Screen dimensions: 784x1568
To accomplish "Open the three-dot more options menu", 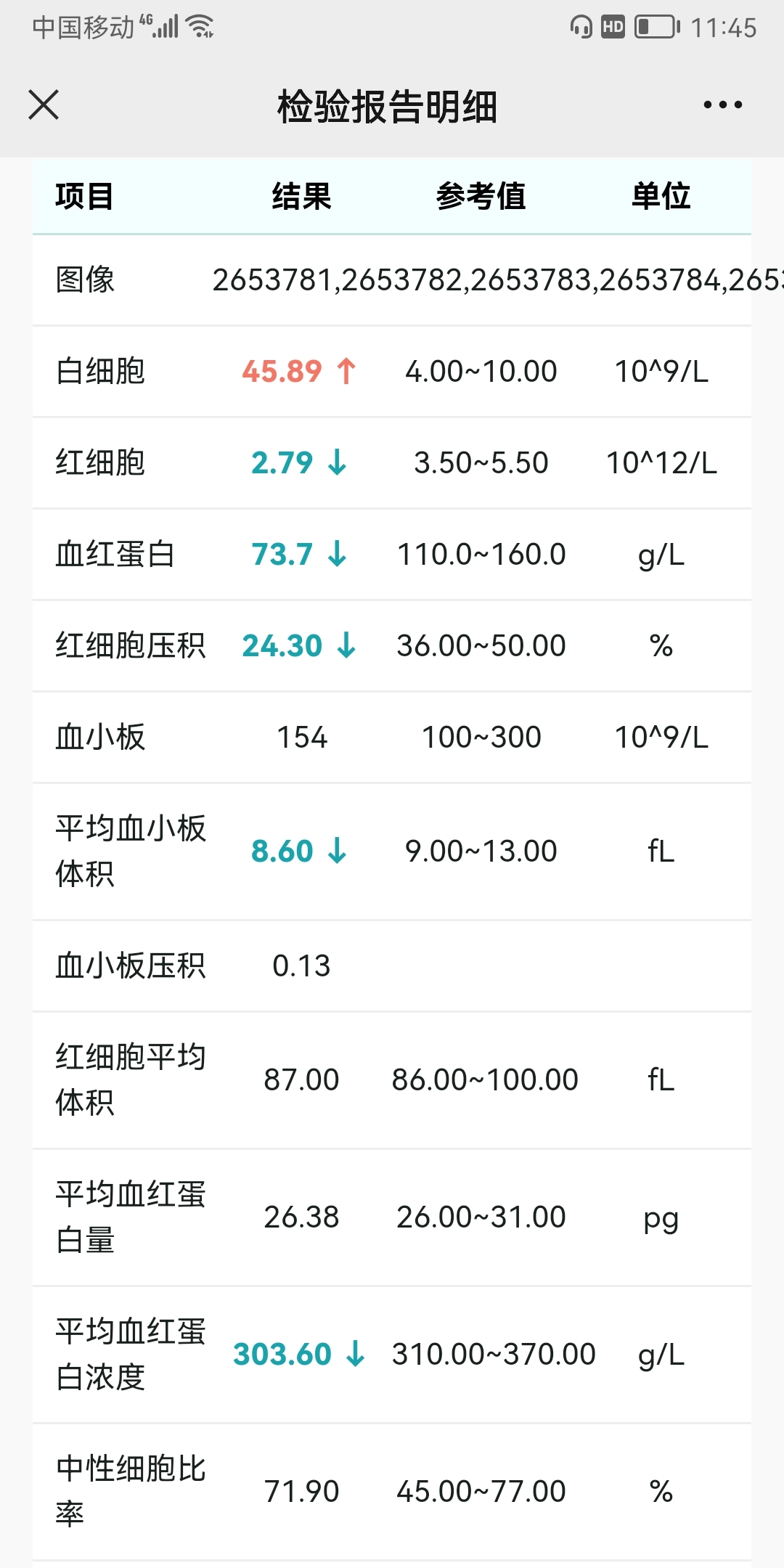I will pyautogui.click(x=722, y=105).
